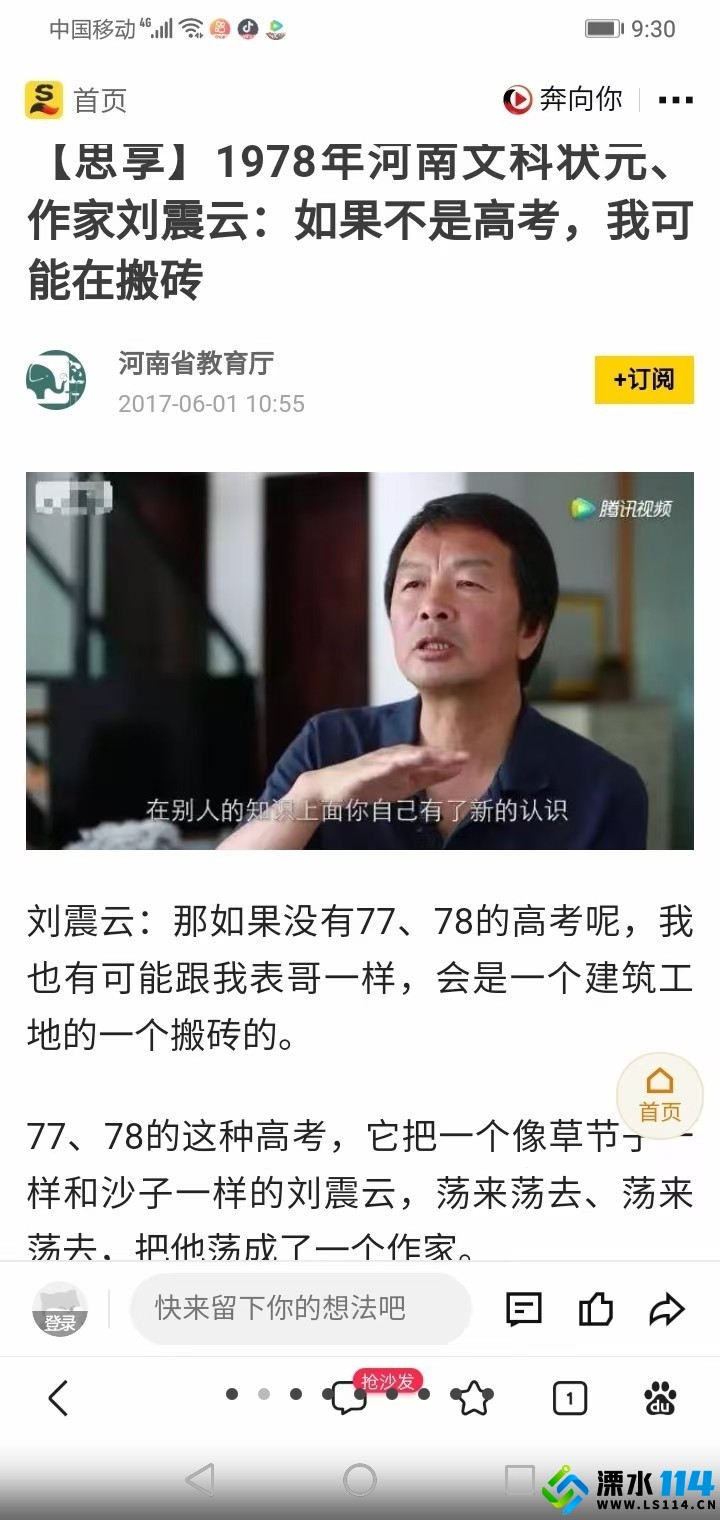Tap the 登录 login avatar
The height and width of the screenshot is (1520, 720).
tap(60, 1309)
